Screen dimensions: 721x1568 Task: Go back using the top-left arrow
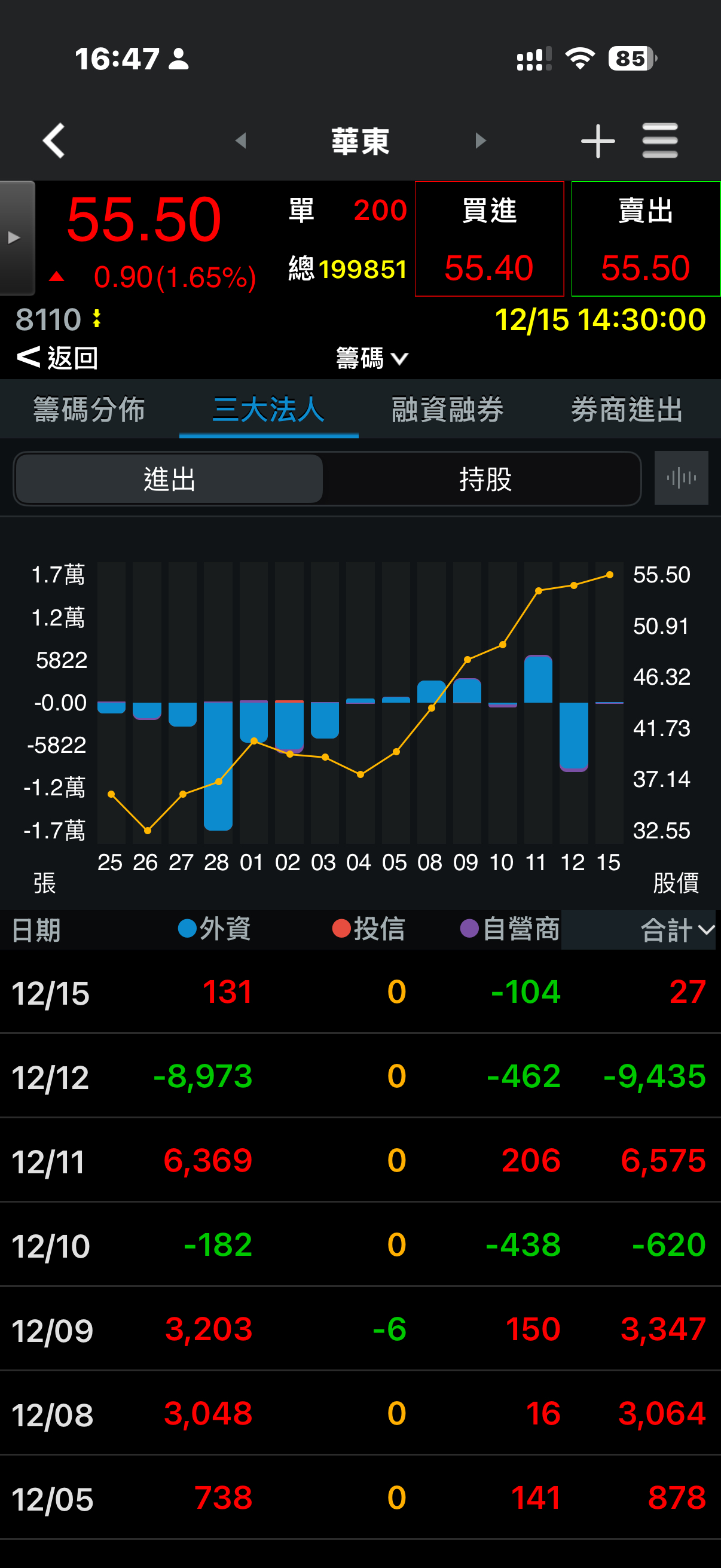coord(54,141)
